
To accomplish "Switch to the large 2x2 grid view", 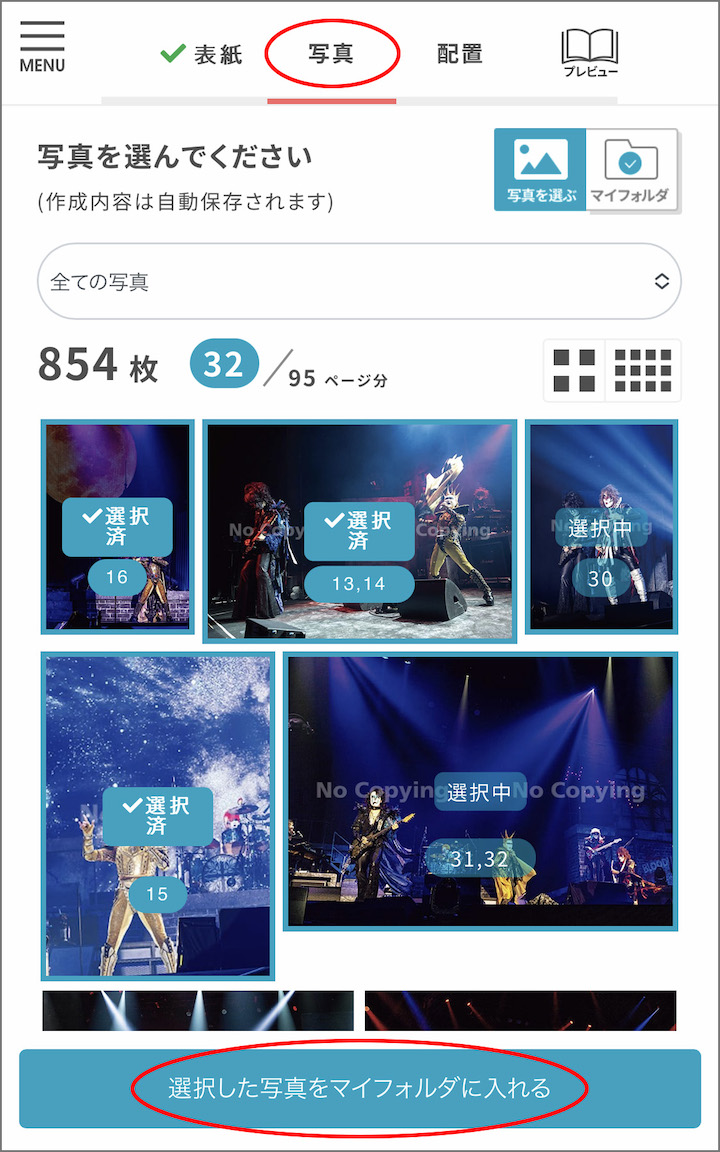I will coord(574,370).
